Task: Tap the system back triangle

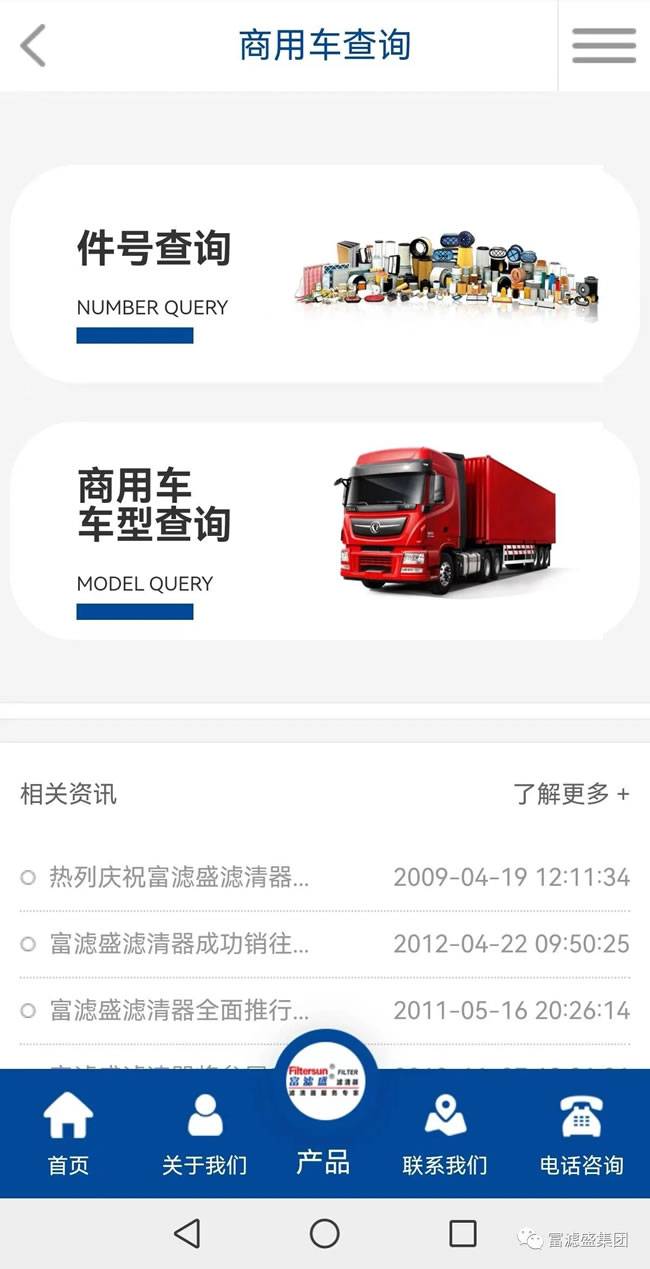Action: click(187, 1233)
